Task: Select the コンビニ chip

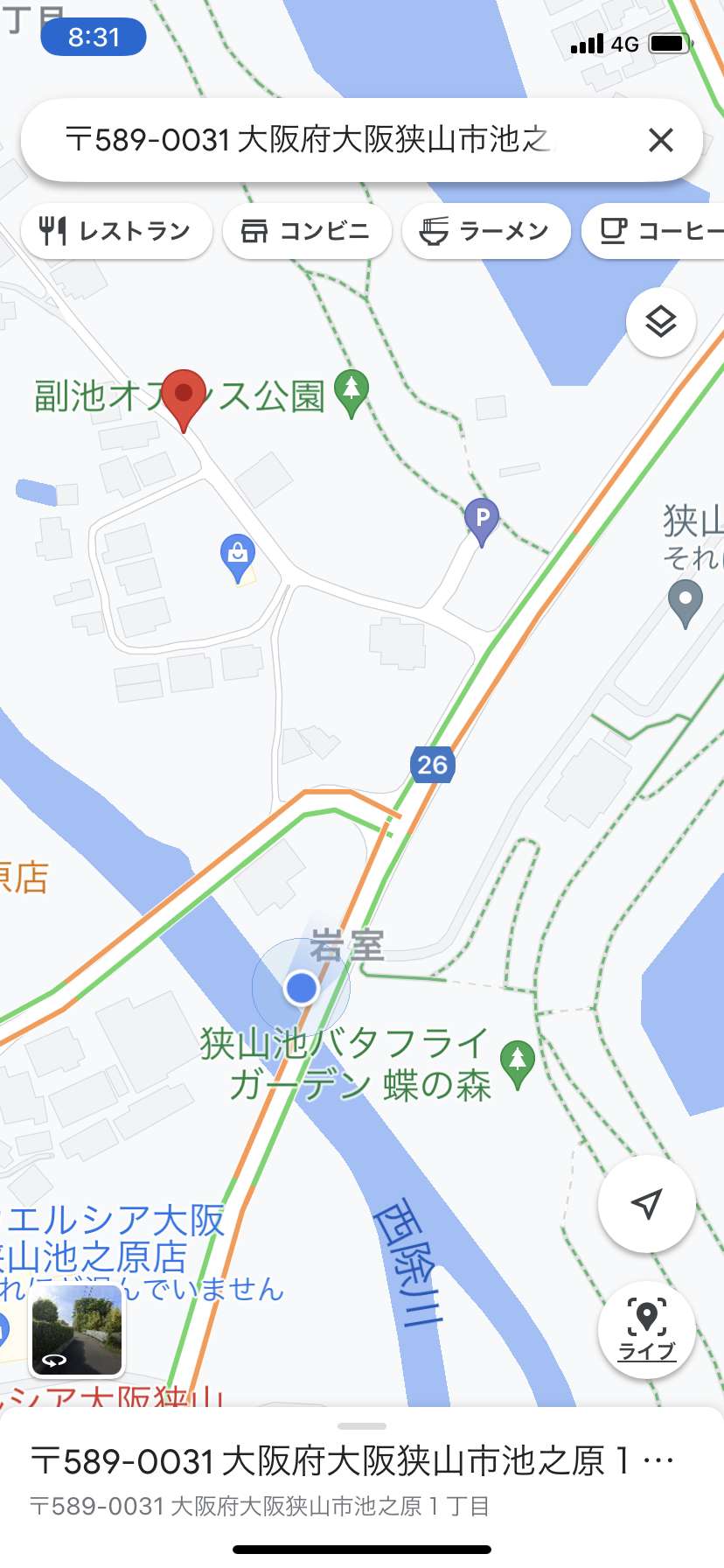Action: click(307, 231)
